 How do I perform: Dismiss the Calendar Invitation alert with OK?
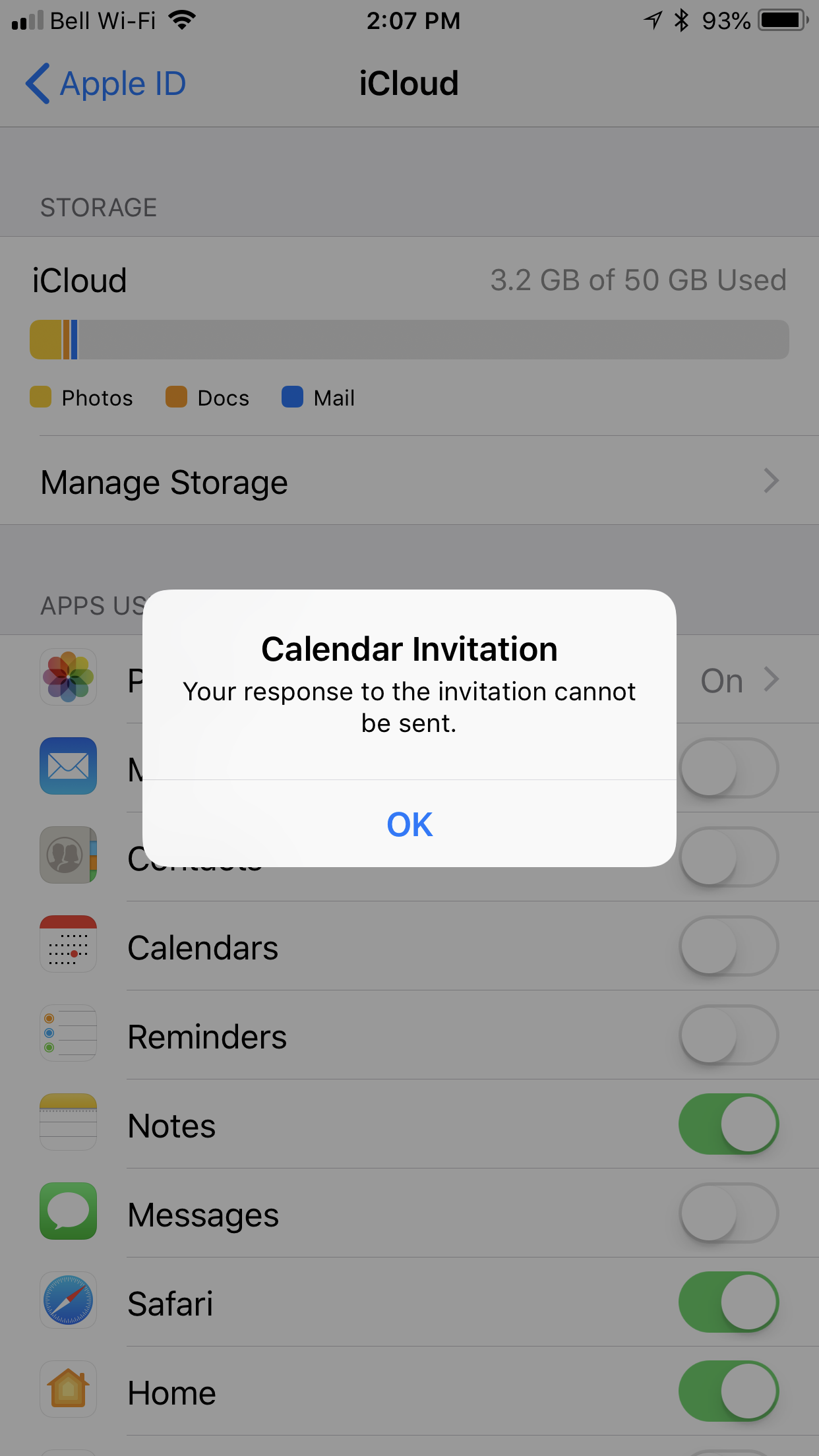(409, 824)
